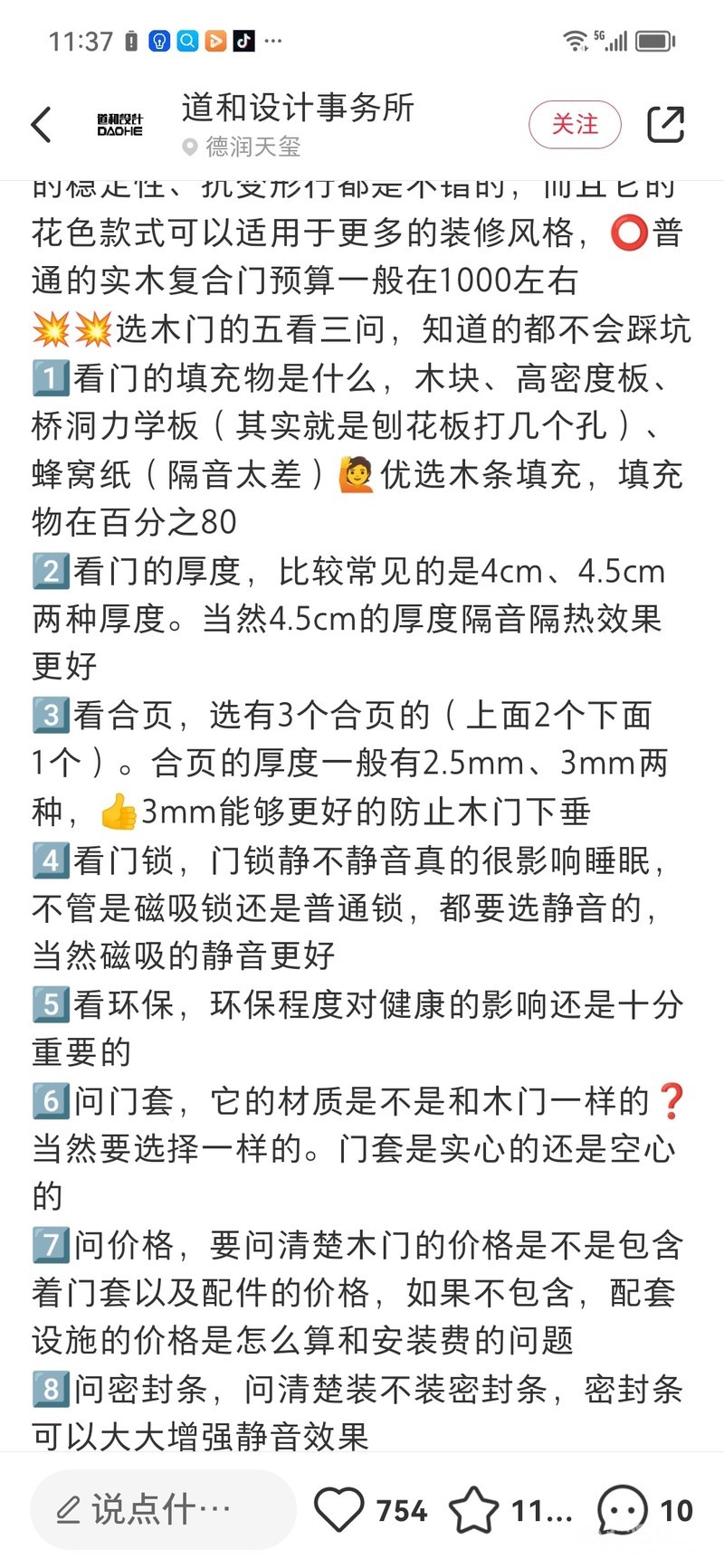Open the comments speech bubble

[x=622, y=1509]
